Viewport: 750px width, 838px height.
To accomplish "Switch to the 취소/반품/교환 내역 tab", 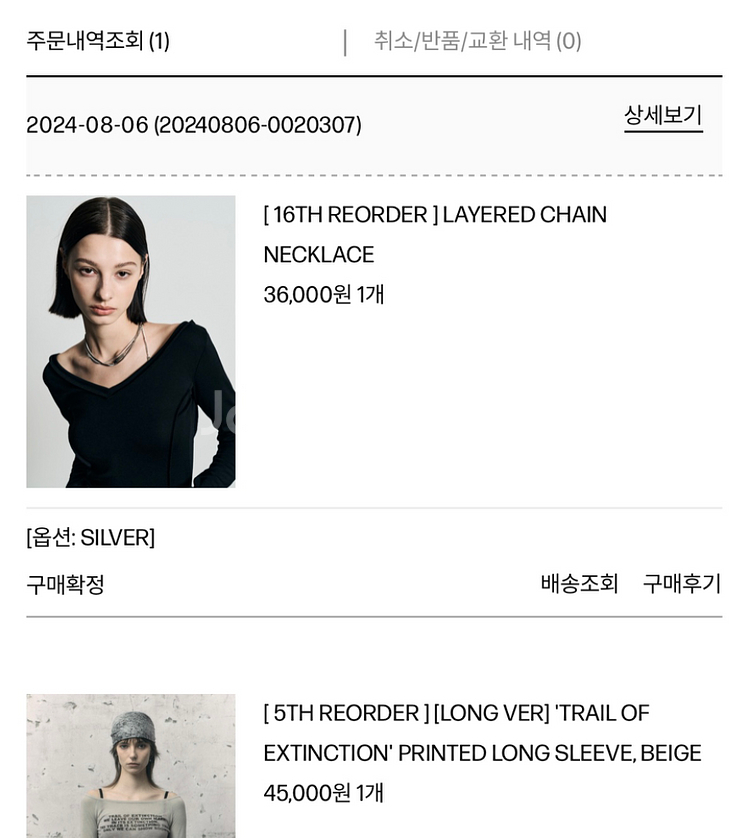I will 477,41.
